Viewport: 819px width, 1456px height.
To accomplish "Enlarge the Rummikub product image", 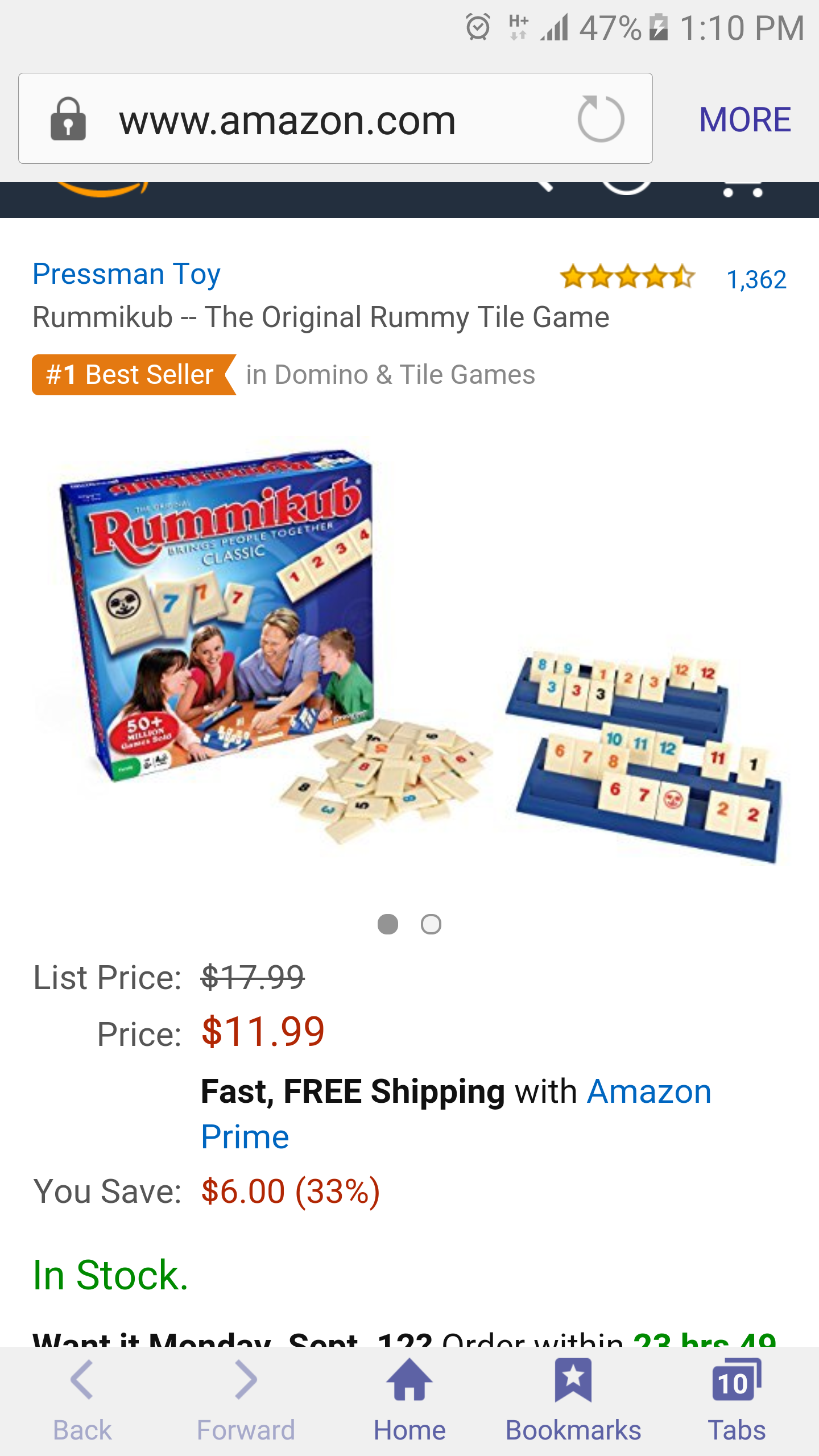I will (409, 654).
